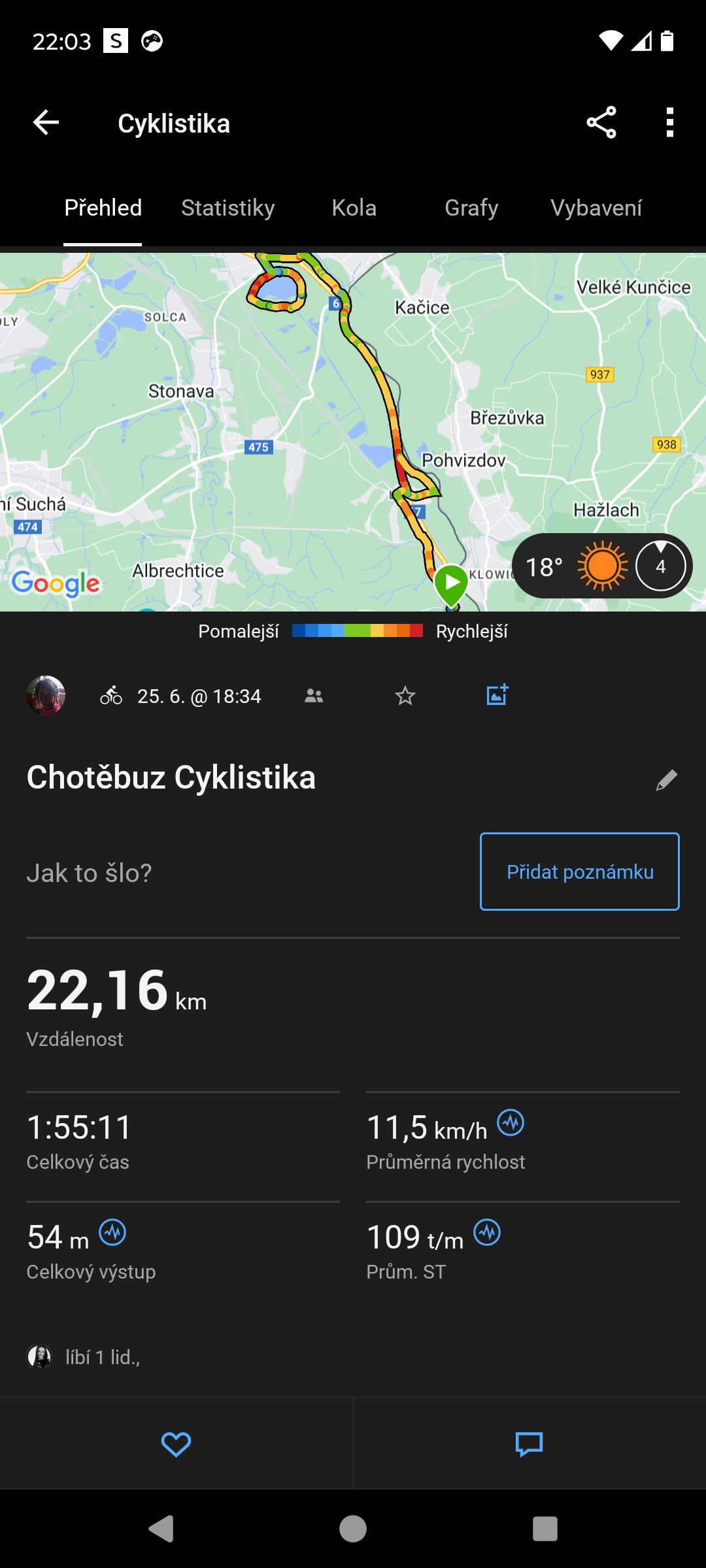Open the activity privacy people icon

pos(314,696)
